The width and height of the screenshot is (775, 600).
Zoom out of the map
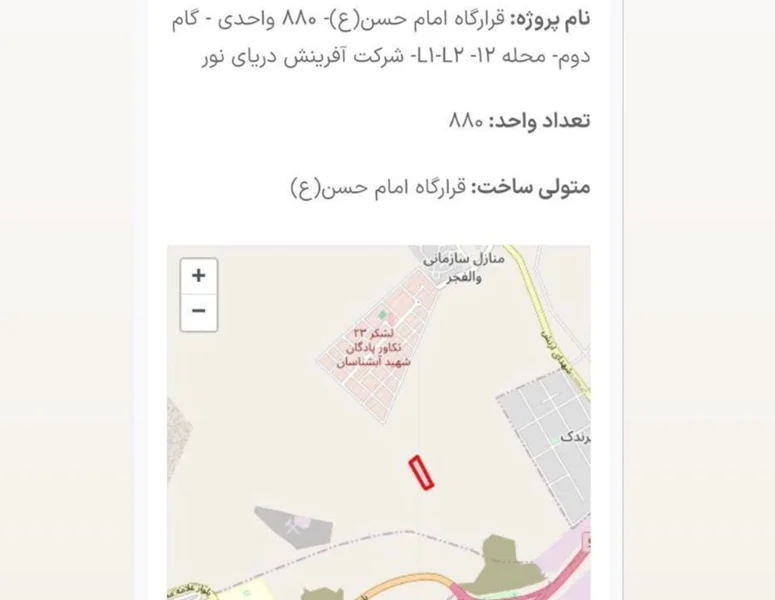(199, 312)
